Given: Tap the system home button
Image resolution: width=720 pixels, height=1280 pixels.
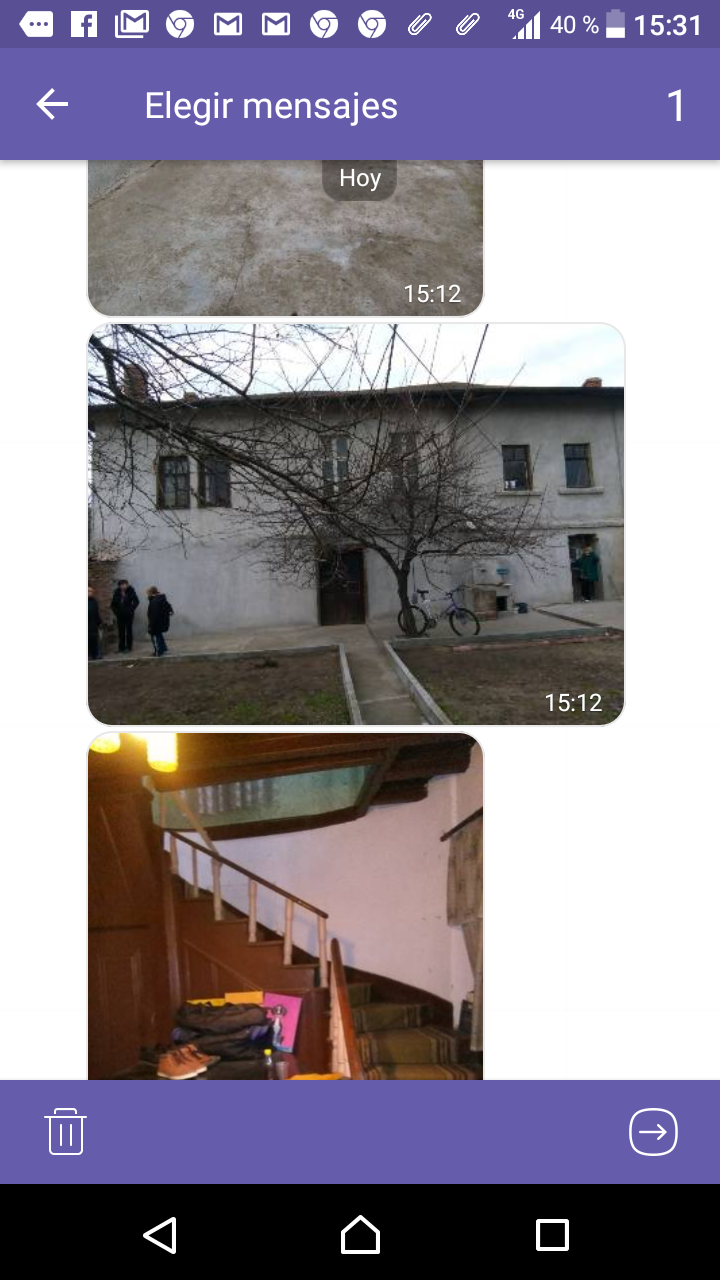Looking at the screenshot, I should [360, 1235].
